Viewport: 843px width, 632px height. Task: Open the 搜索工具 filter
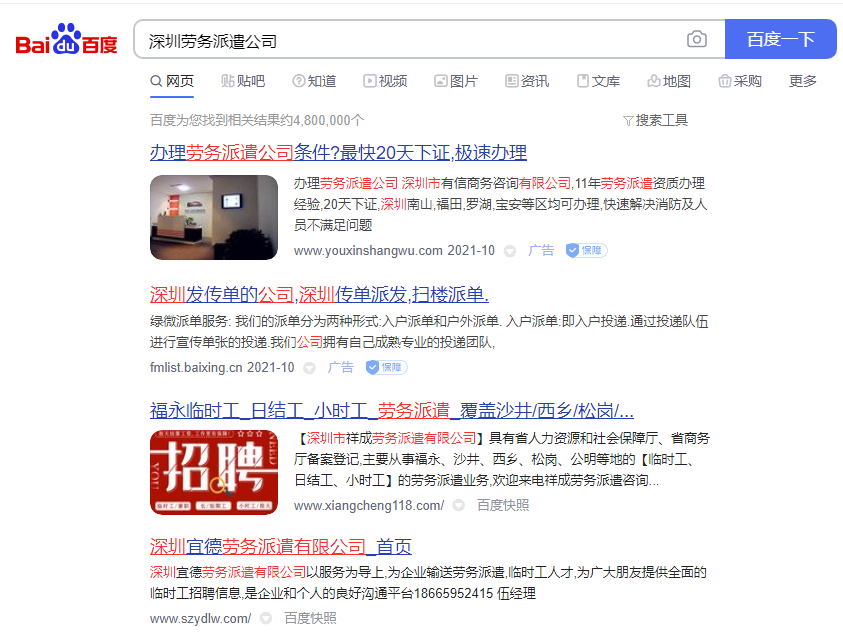pyautogui.click(x=656, y=120)
